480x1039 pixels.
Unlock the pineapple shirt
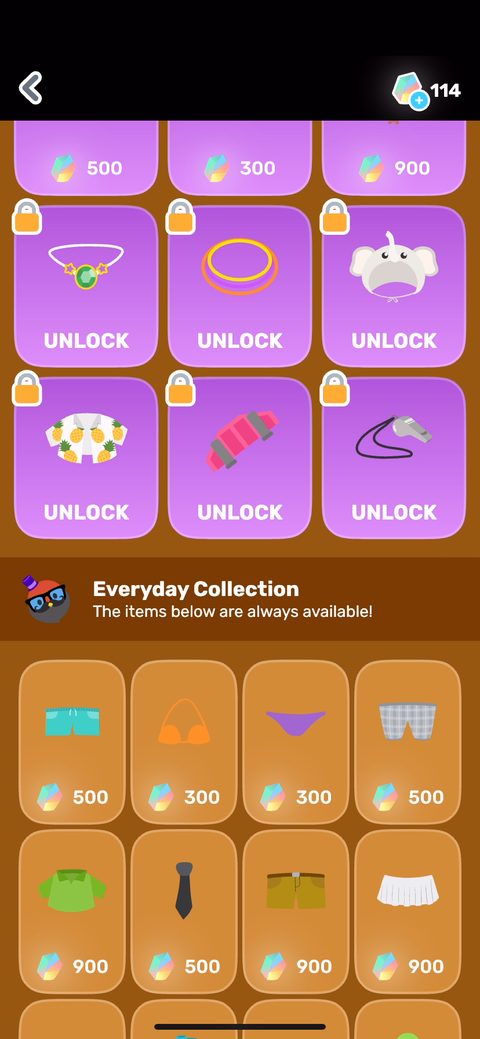point(86,458)
